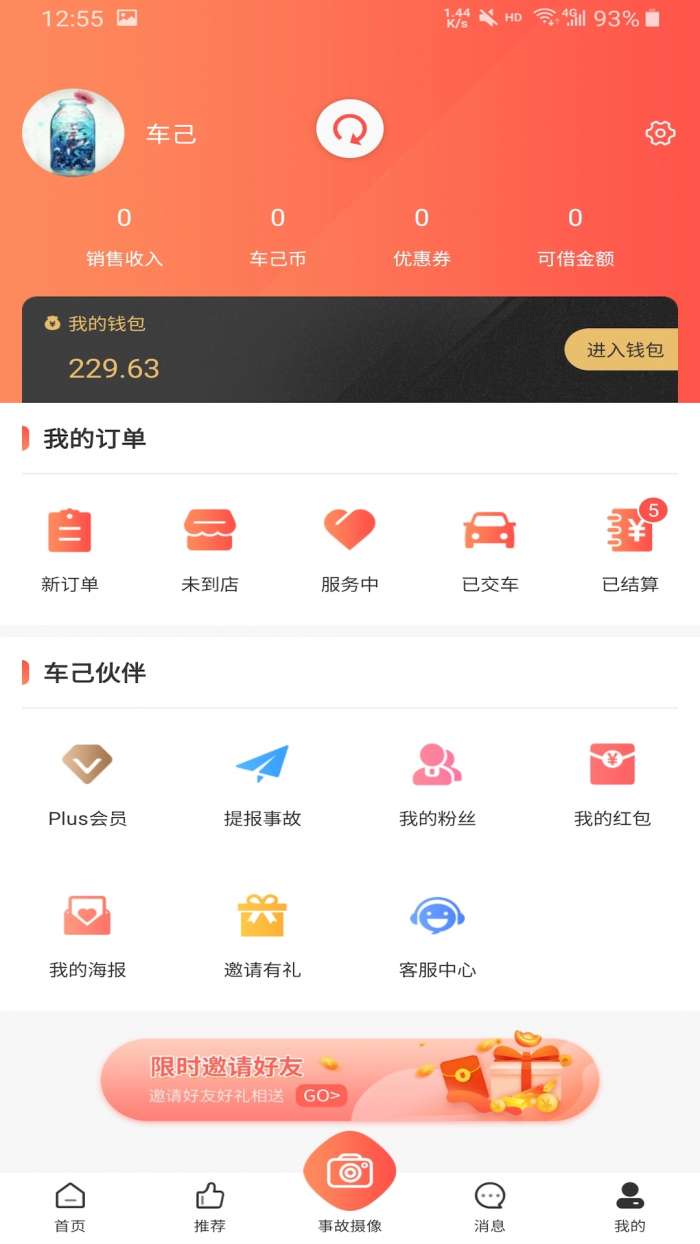
Task: Launch 事故摄像 accident camera
Action: pos(350,1180)
